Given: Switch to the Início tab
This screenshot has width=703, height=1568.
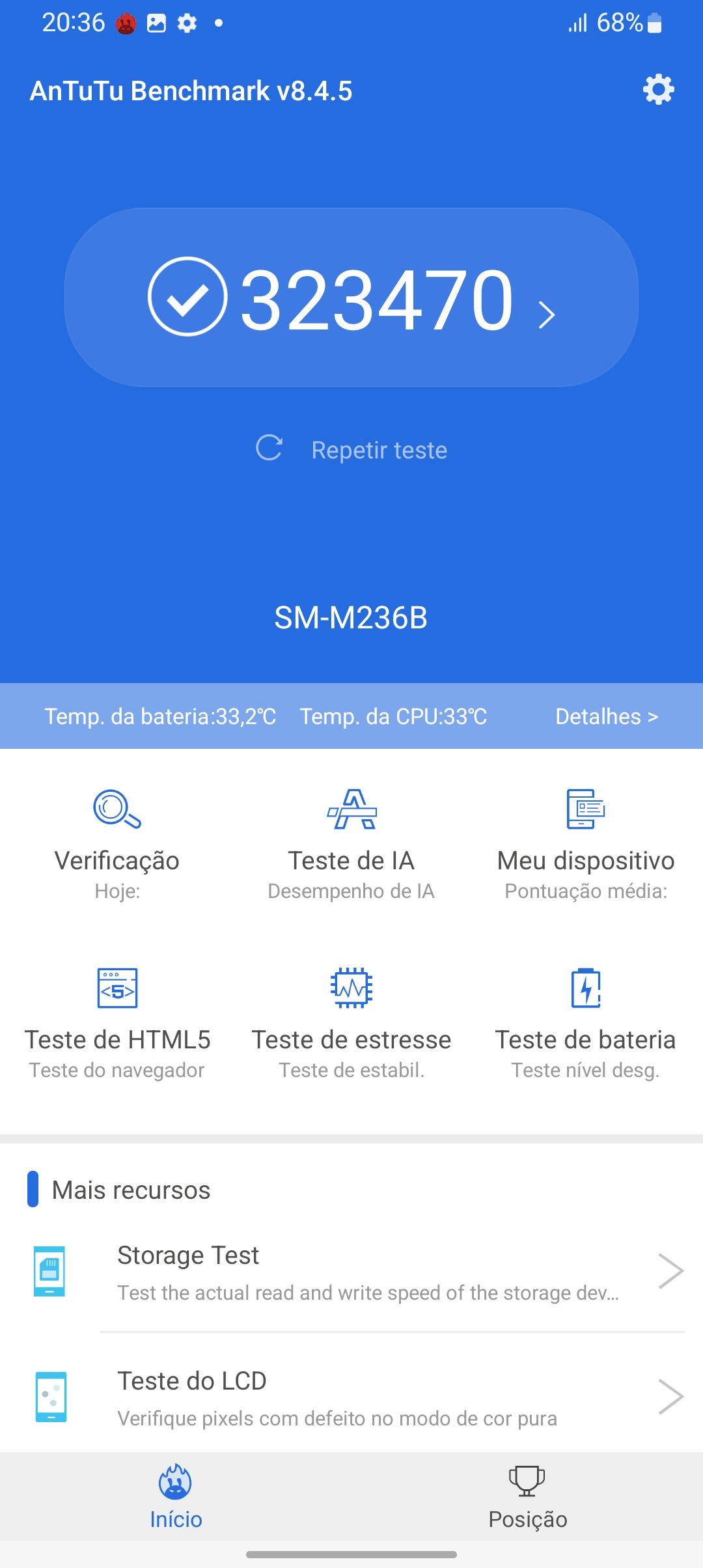Looking at the screenshot, I should click(176, 1497).
